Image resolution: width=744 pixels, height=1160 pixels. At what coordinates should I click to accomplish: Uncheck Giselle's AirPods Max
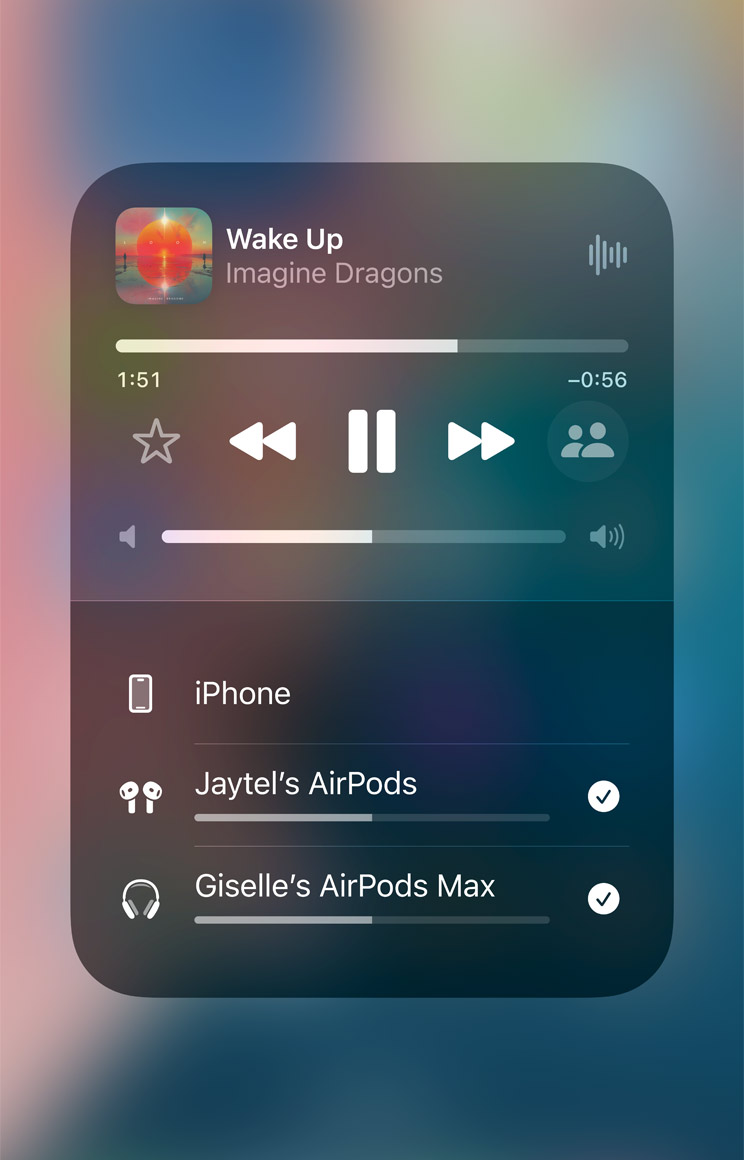(603, 898)
